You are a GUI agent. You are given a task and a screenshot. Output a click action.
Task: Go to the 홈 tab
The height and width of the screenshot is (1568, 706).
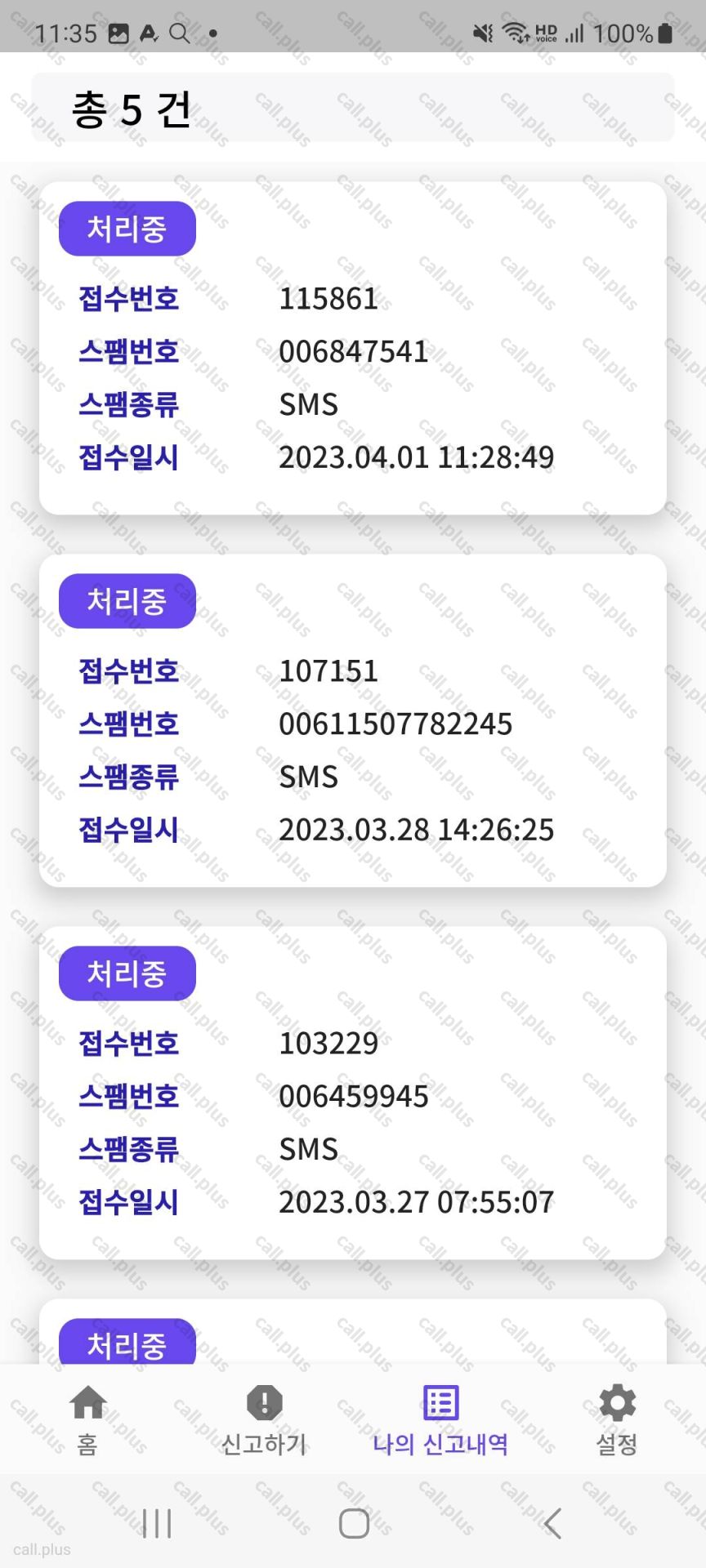(87, 1421)
